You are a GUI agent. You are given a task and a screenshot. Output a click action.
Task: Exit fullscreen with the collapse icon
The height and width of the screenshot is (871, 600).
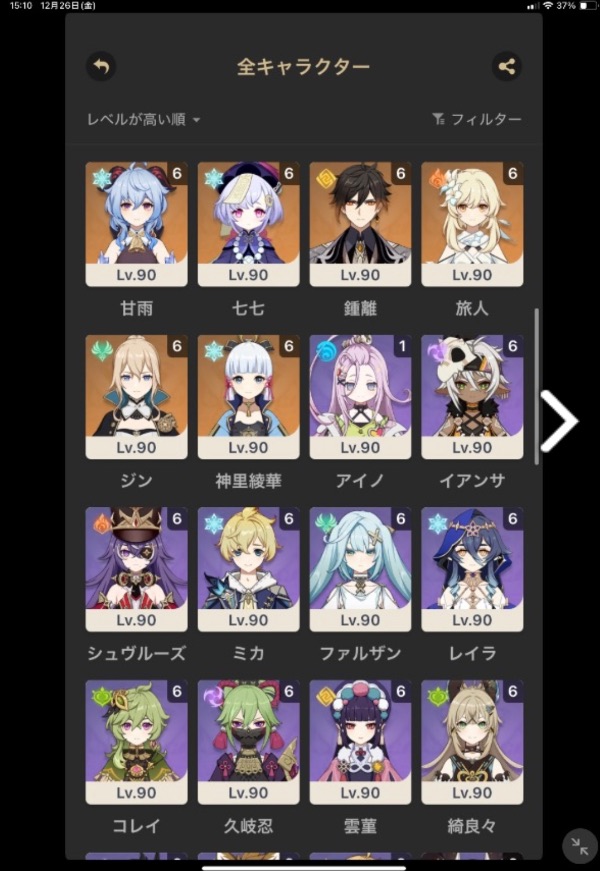[x=580, y=847]
